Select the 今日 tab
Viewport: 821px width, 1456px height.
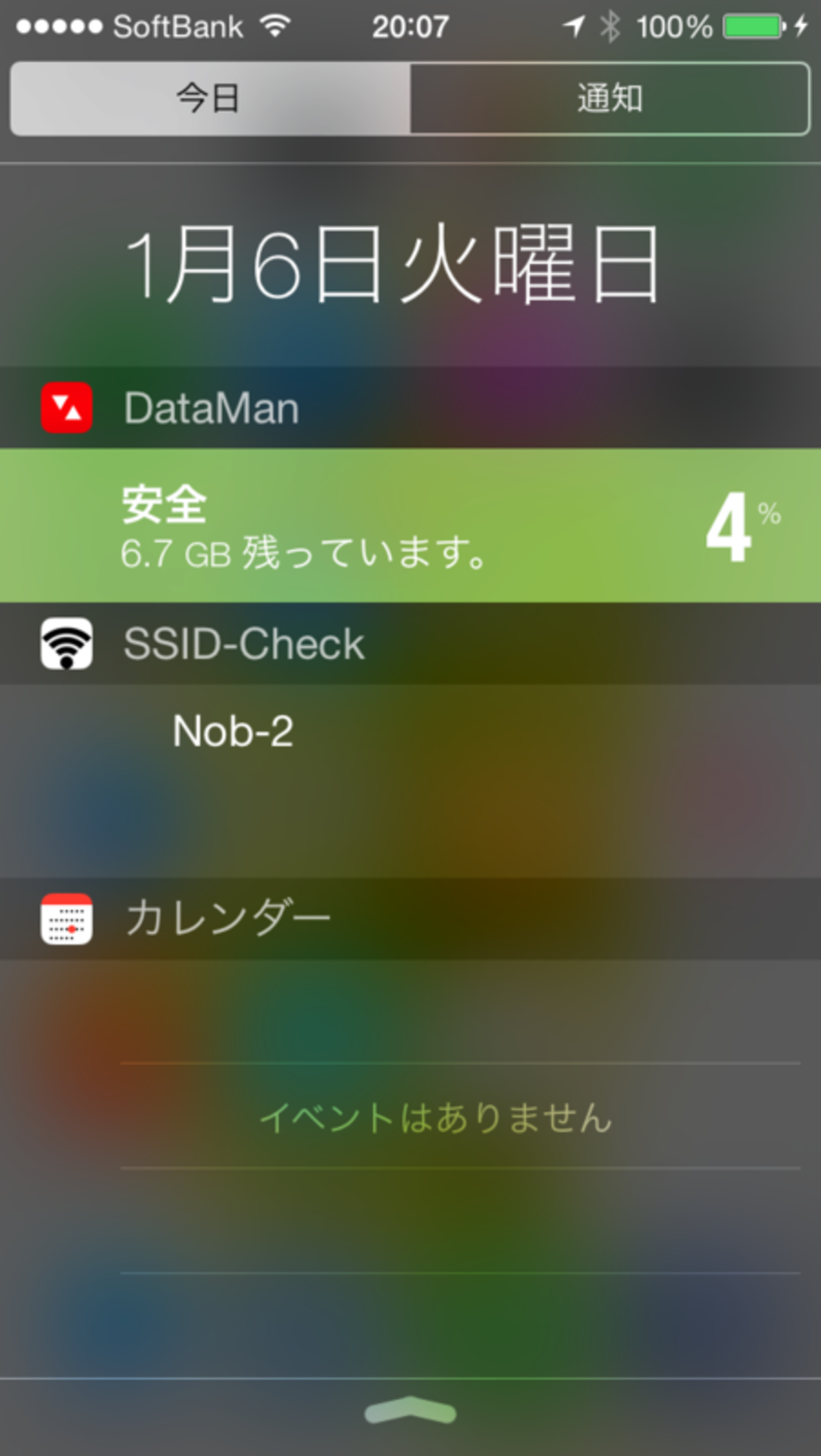coord(210,98)
